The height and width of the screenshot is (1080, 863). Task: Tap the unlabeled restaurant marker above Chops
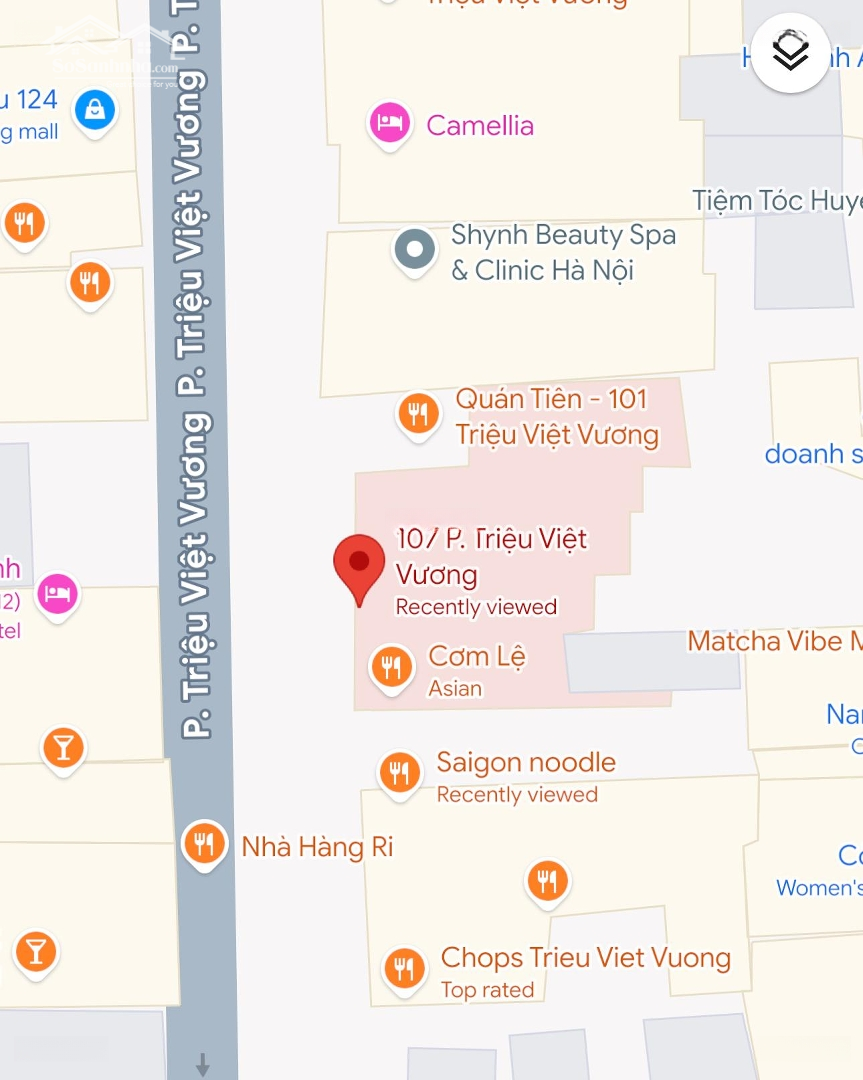[x=547, y=881]
